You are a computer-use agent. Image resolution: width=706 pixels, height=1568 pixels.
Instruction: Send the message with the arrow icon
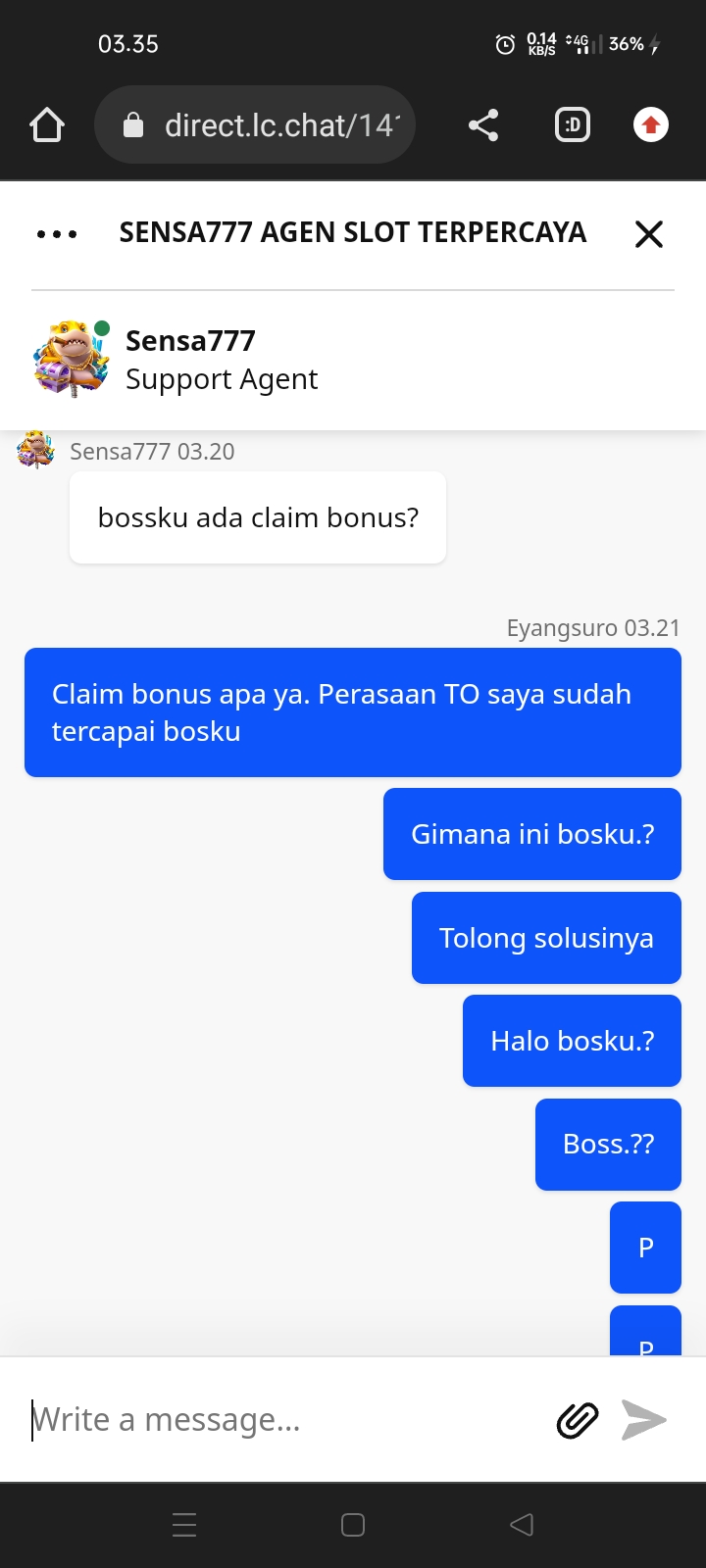(x=644, y=1419)
